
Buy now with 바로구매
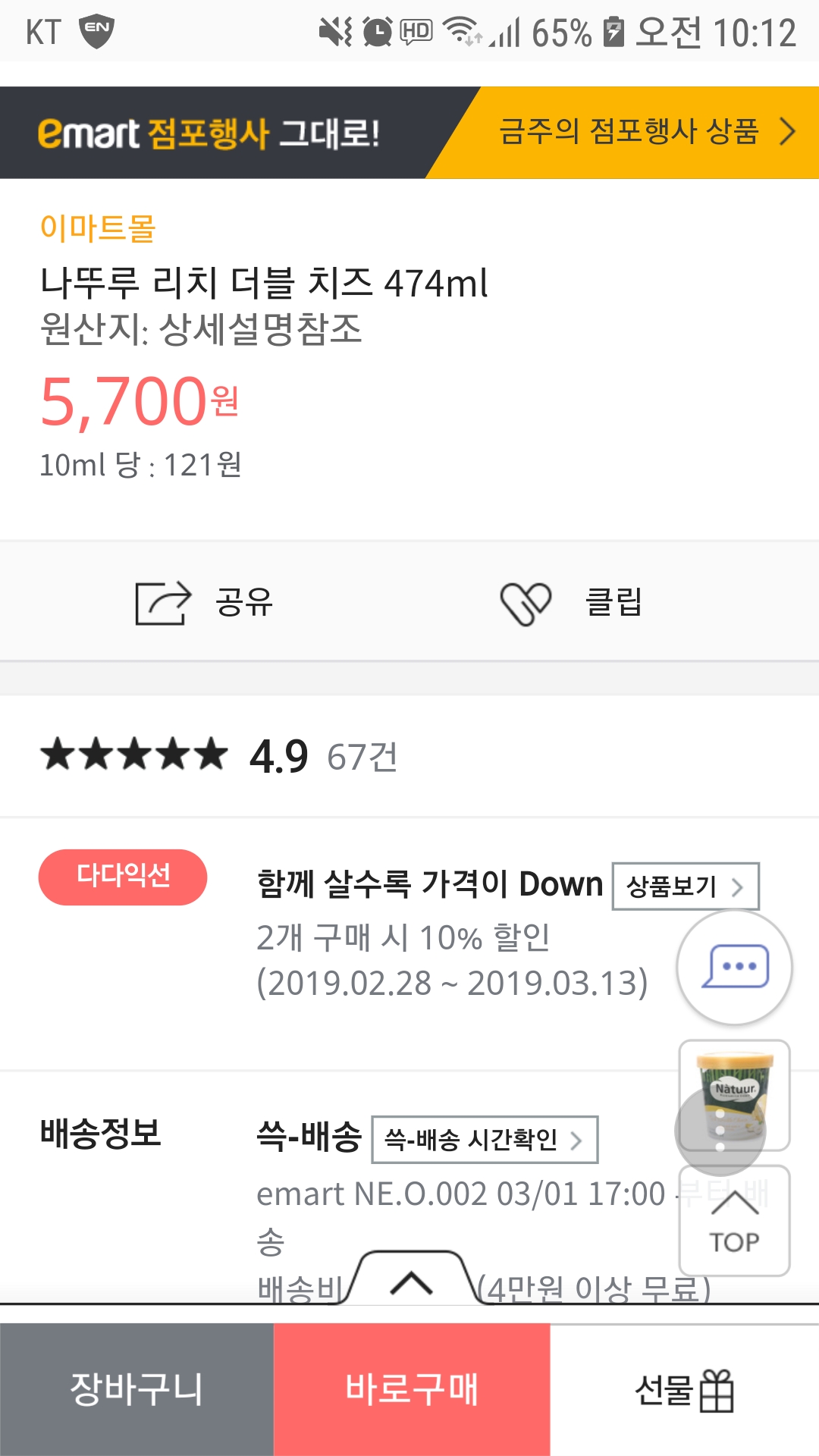tap(411, 1389)
